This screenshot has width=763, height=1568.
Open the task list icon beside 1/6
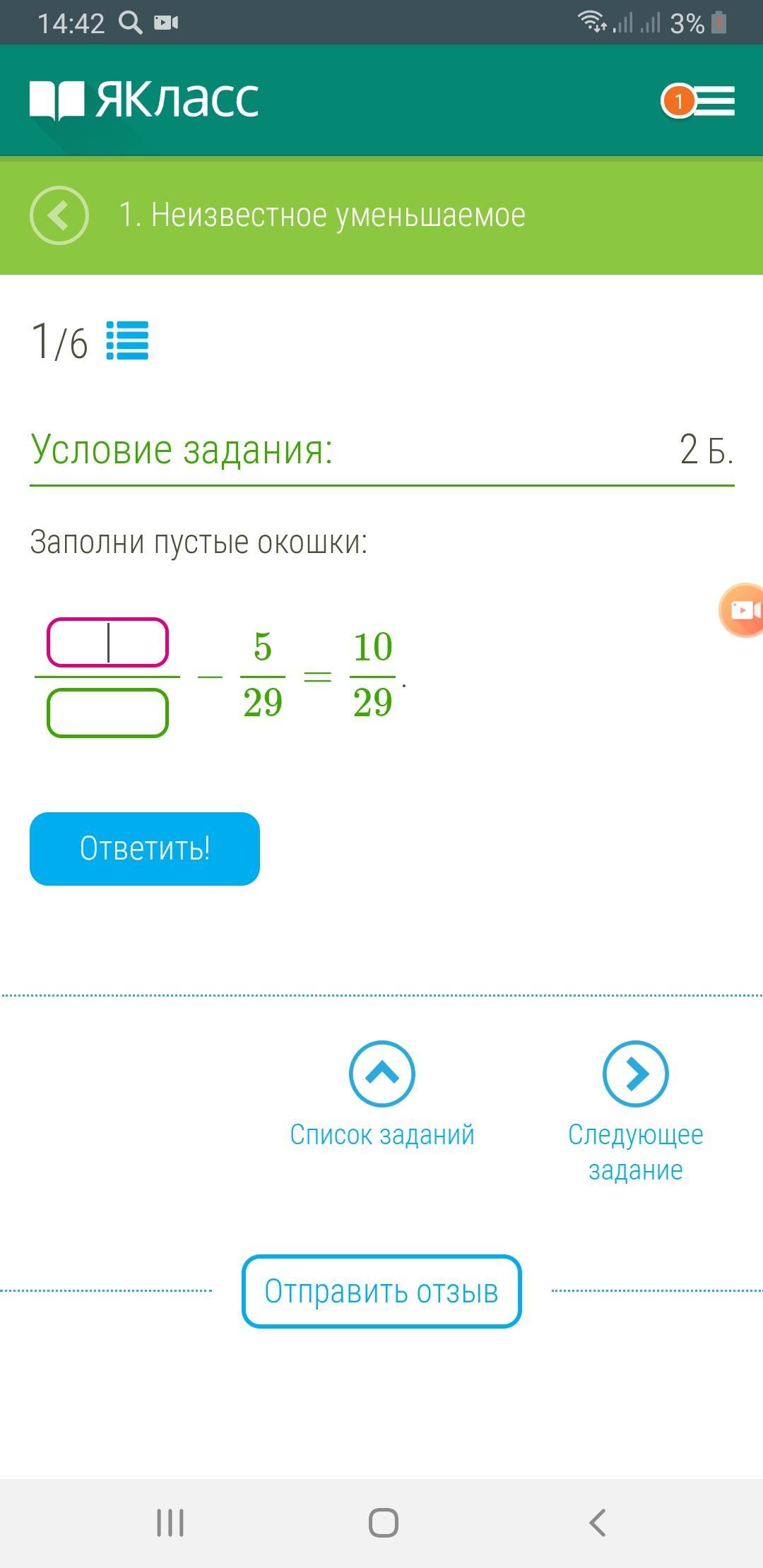click(127, 340)
